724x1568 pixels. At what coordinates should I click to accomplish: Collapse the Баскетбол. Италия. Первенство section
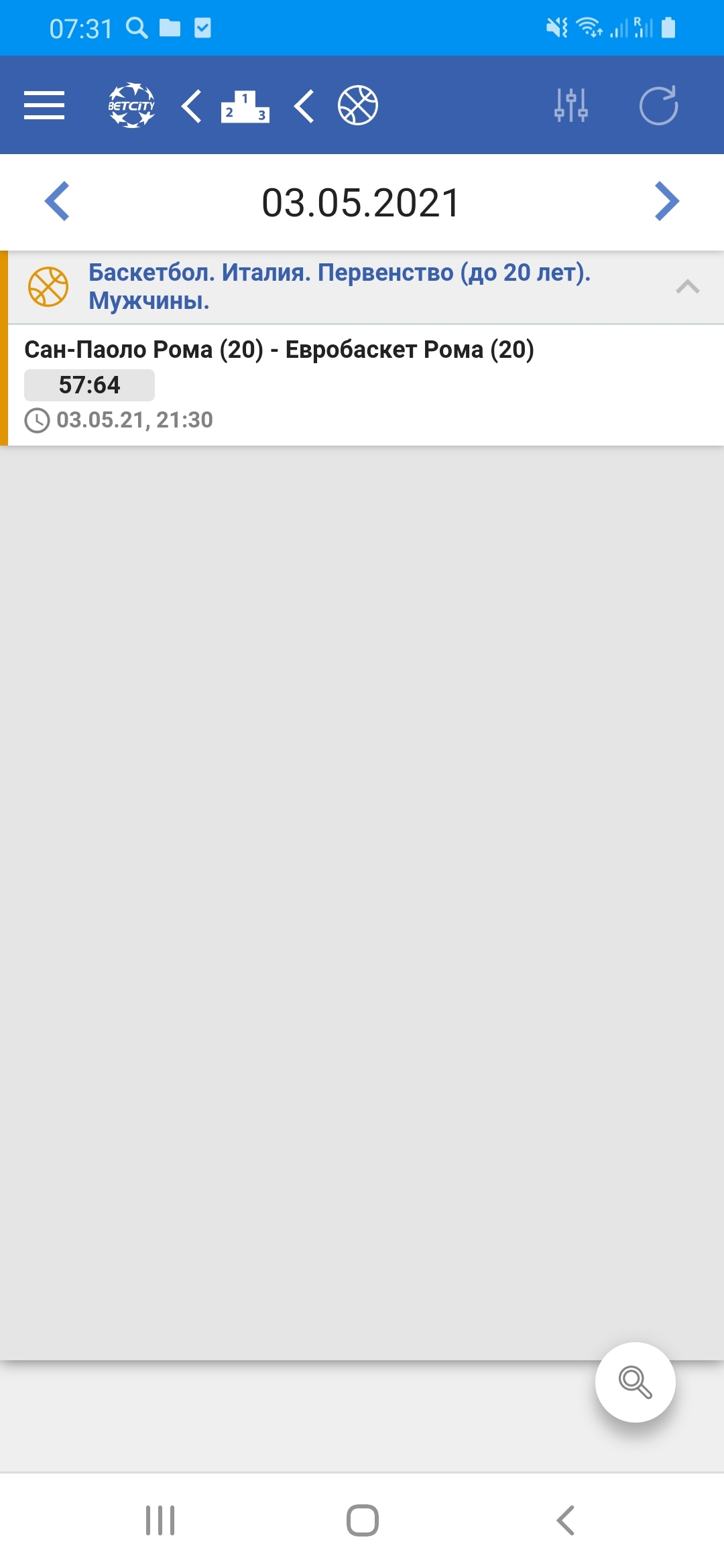click(687, 287)
